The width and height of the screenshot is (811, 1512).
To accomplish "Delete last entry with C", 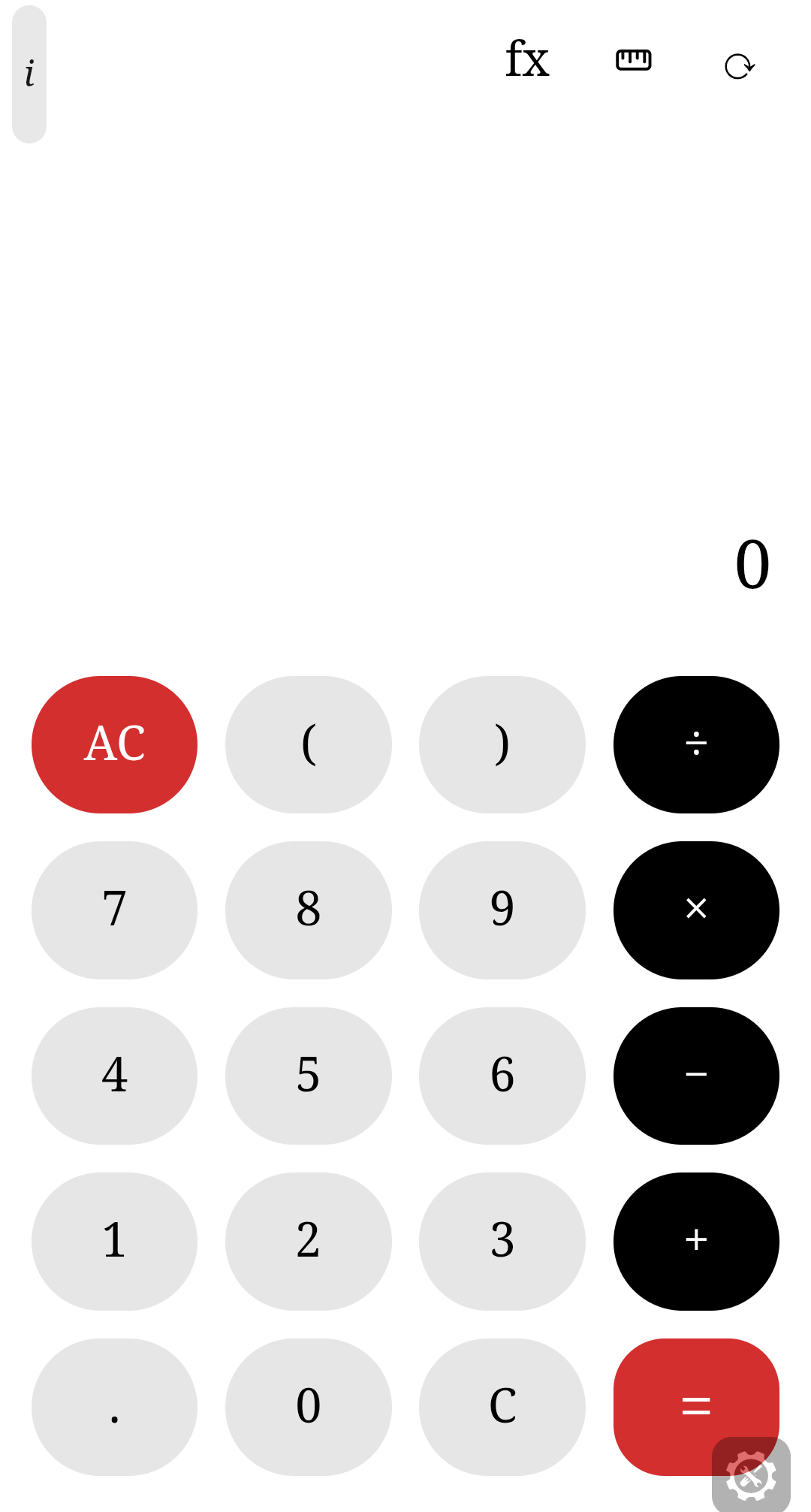I will (x=502, y=1407).
